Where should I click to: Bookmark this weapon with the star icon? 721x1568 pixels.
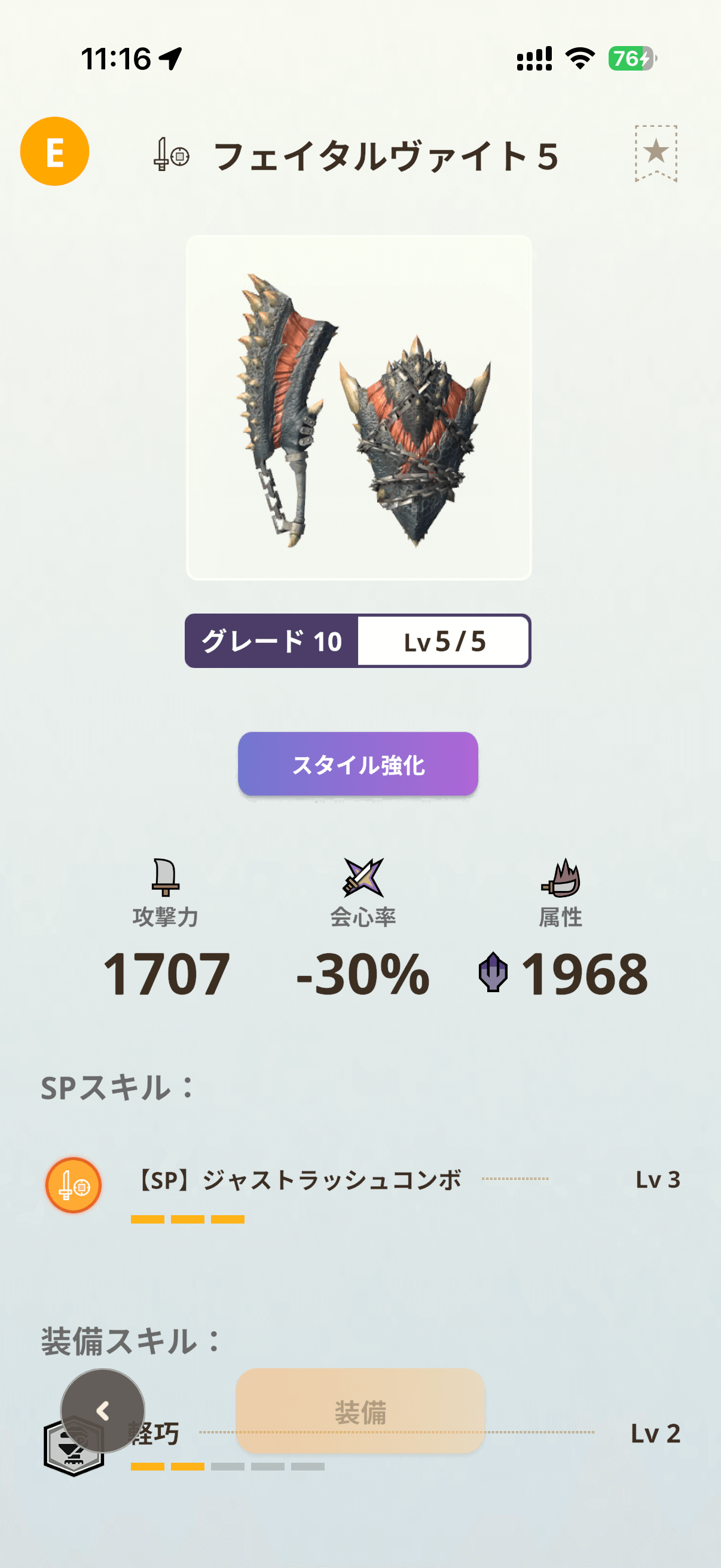point(655,152)
